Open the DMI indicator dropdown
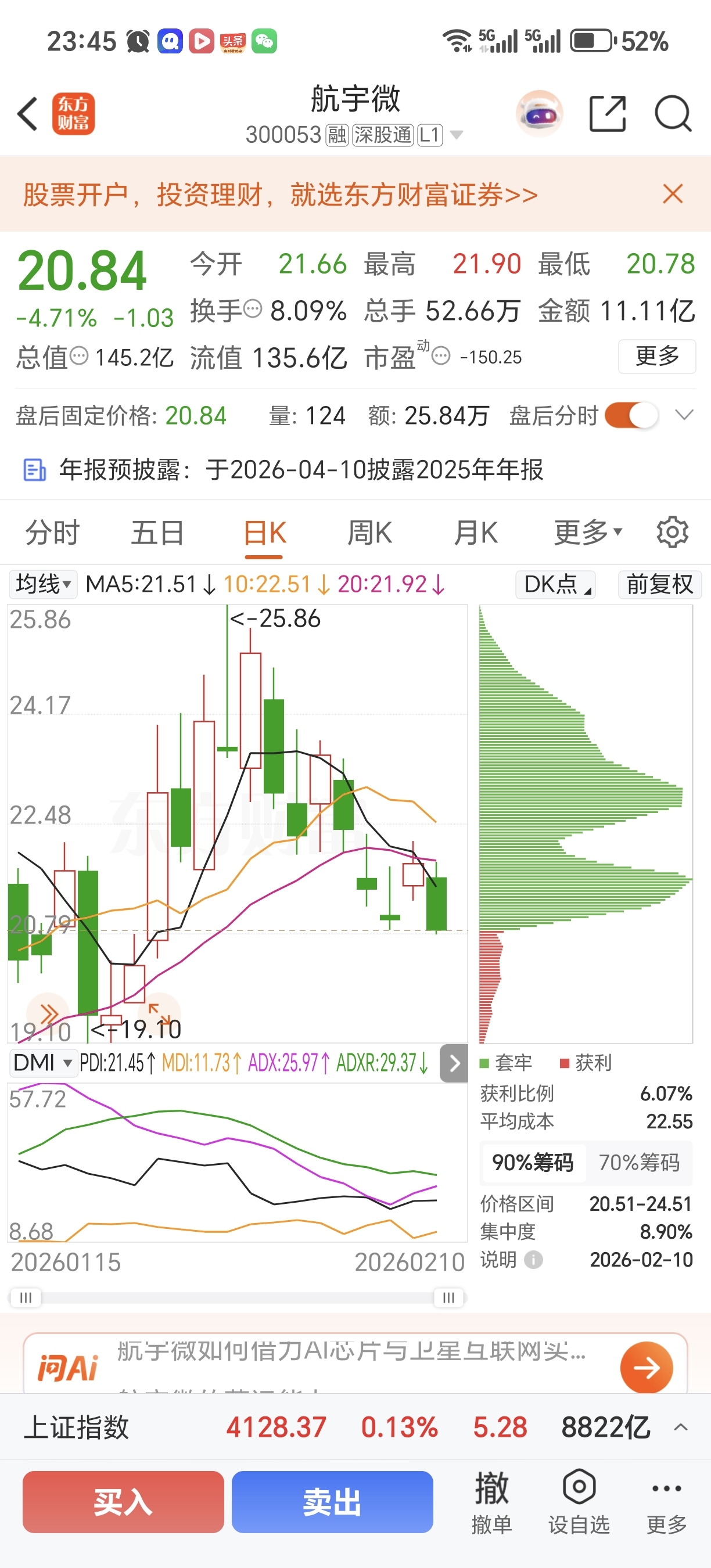 tap(42, 1063)
